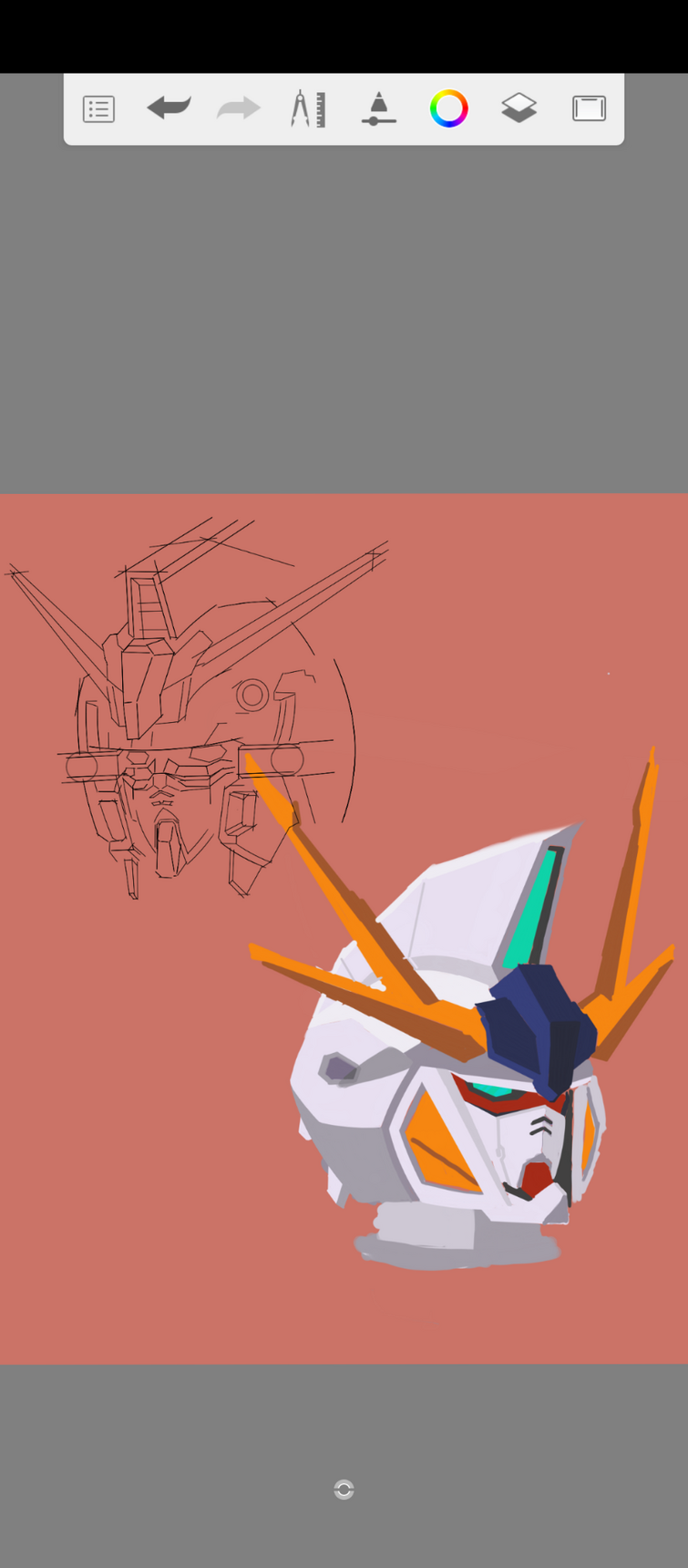Open the main menu list icon

pos(98,109)
